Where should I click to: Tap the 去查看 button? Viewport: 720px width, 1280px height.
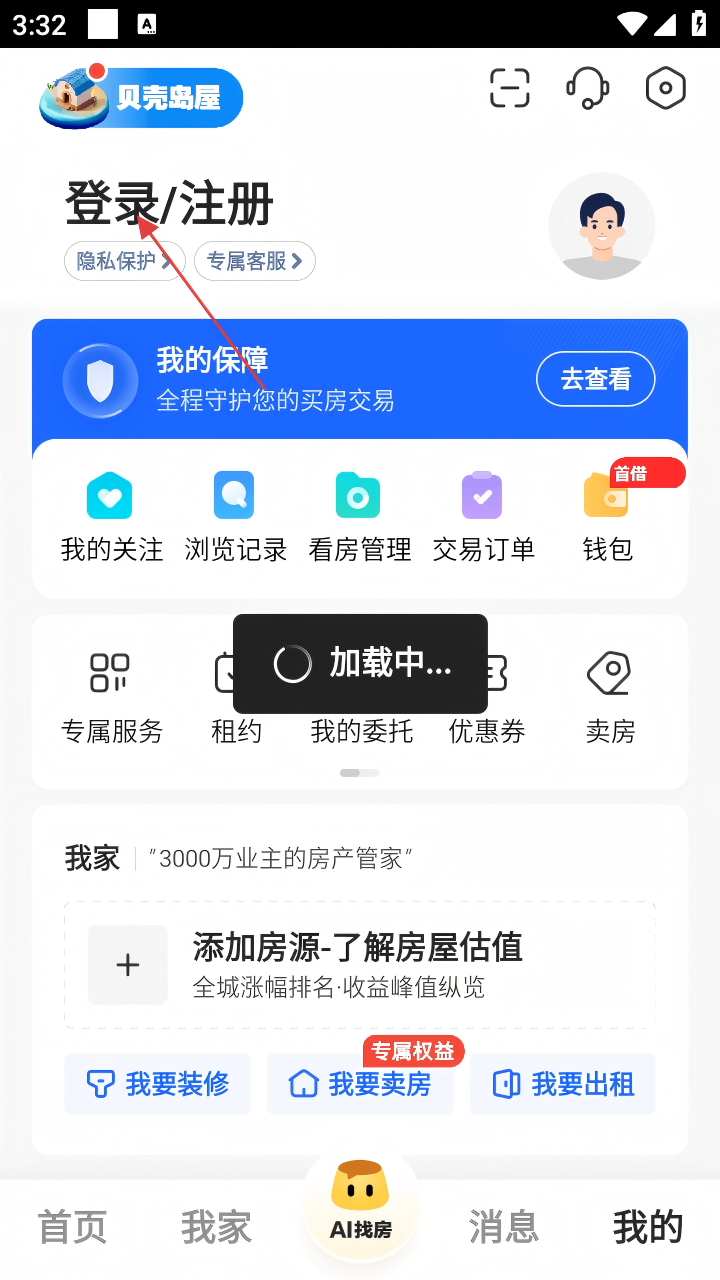point(595,380)
